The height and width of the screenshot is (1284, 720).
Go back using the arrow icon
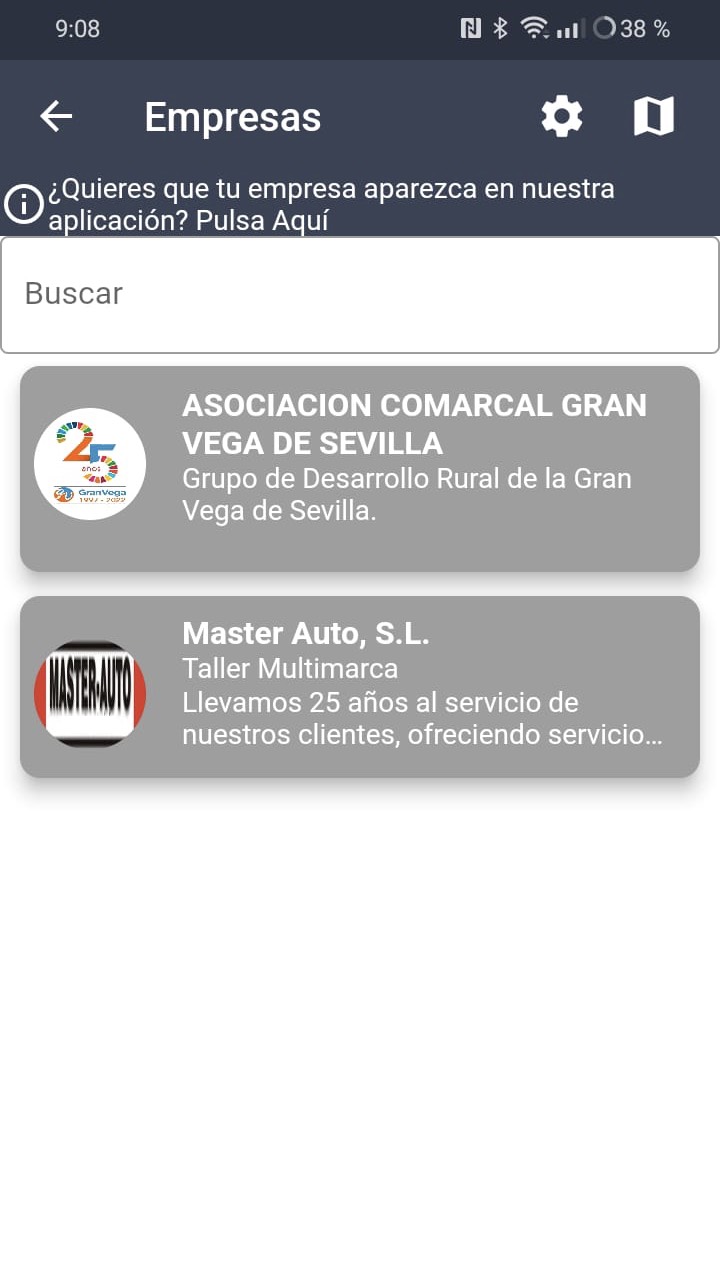pyautogui.click(x=56, y=117)
